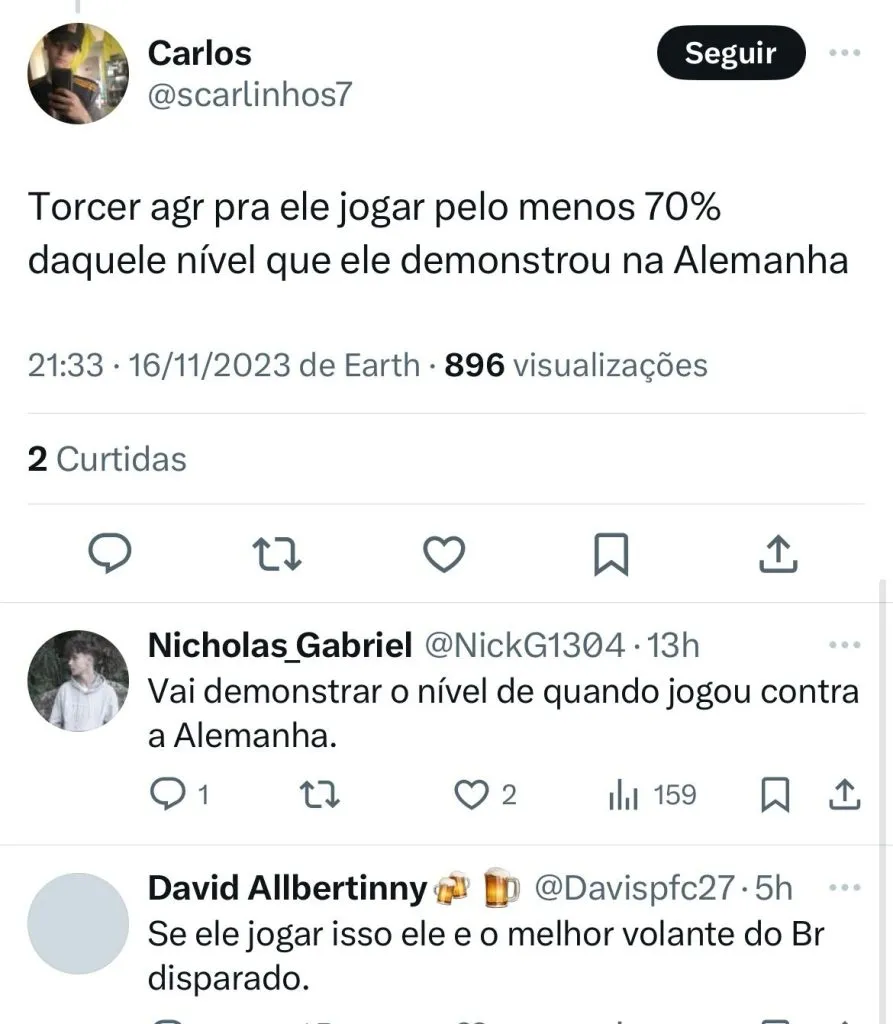The width and height of the screenshot is (893, 1024).
Task: Repost Nicholas_Gabriel's reply
Action: click(x=321, y=795)
